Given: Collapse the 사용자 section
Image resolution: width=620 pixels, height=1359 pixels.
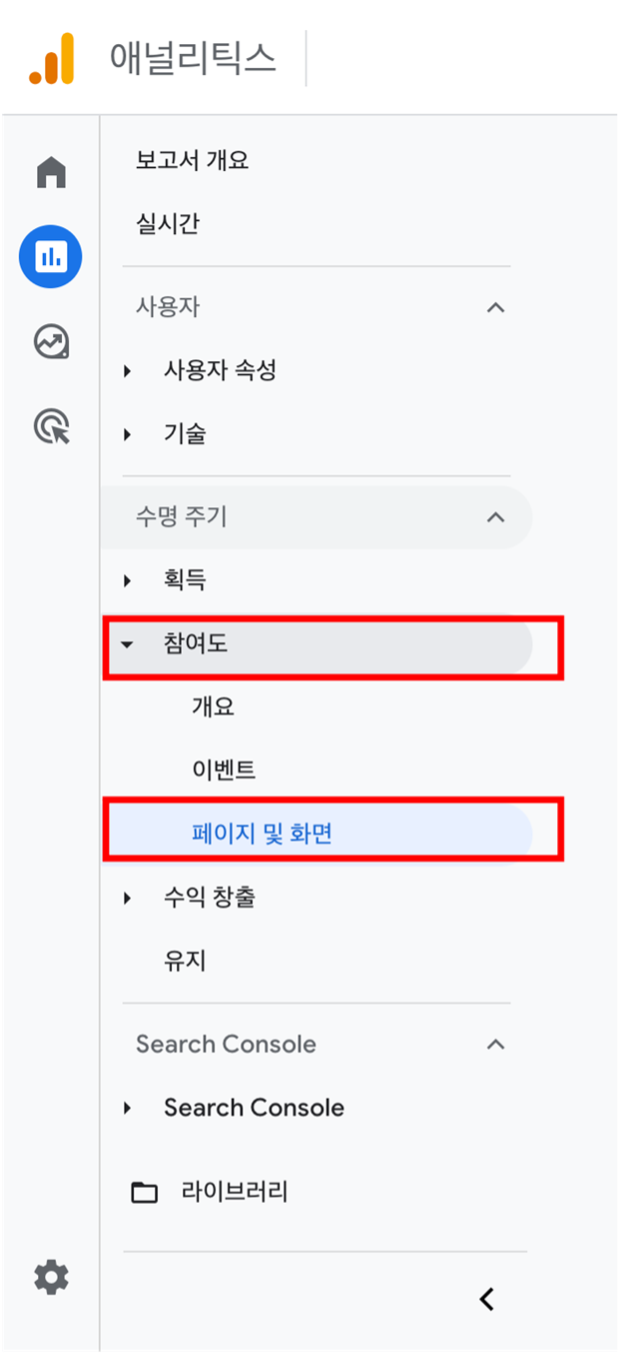Looking at the screenshot, I should tap(495, 308).
